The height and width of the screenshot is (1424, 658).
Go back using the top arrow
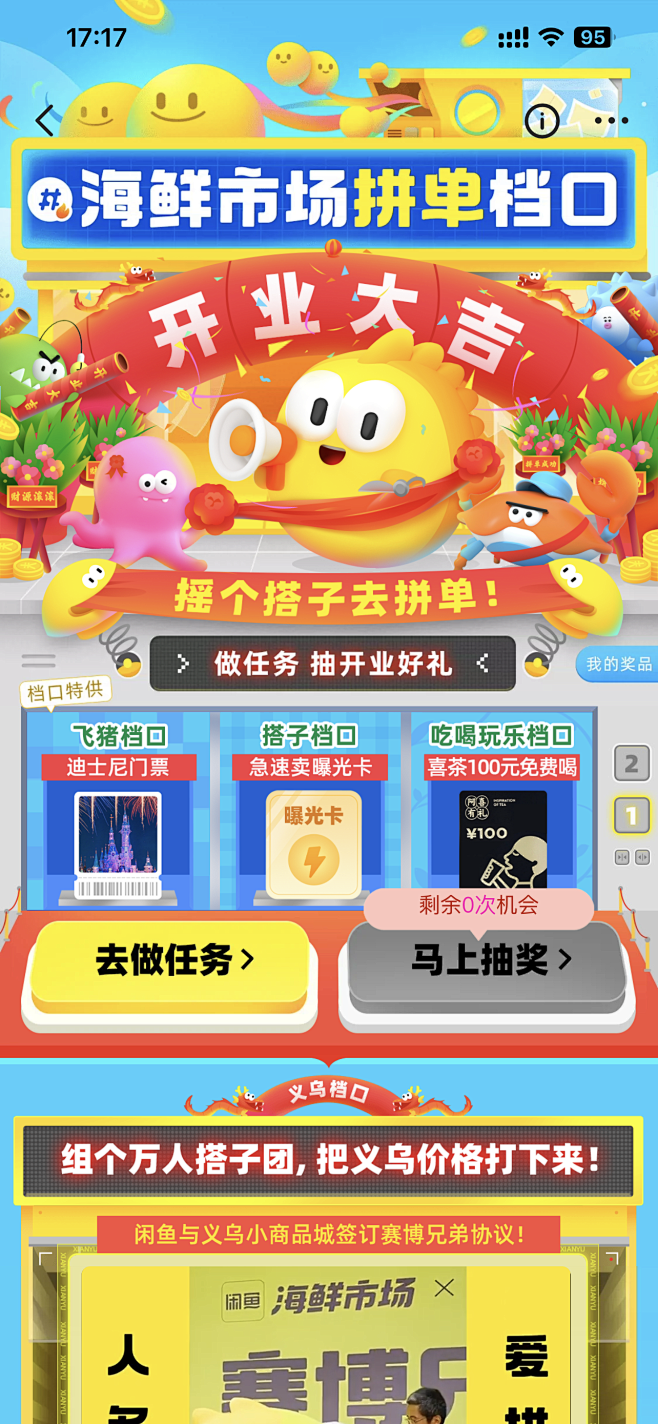(x=45, y=121)
